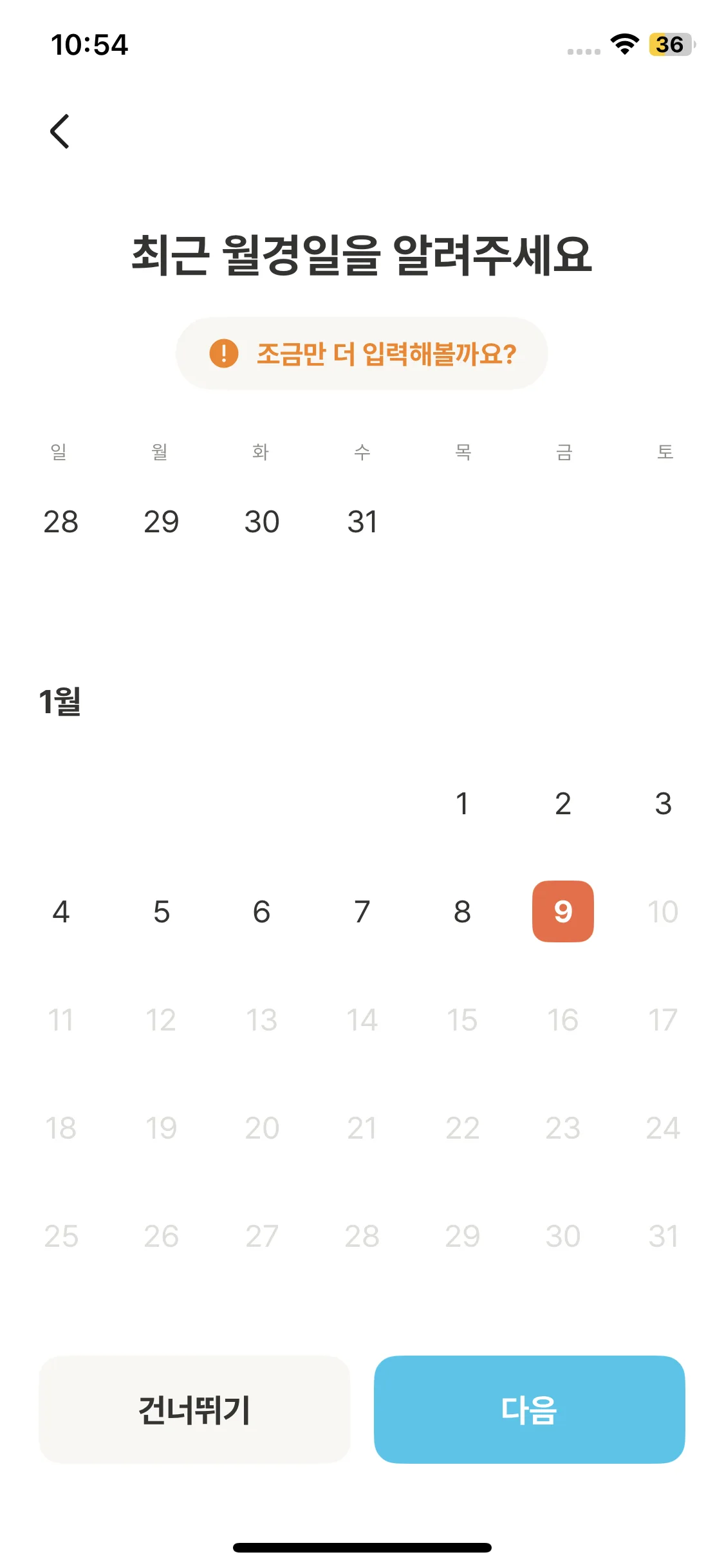Select January 8 on the calendar
The height and width of the screenshot is (1568, 724).
point(462,911)
